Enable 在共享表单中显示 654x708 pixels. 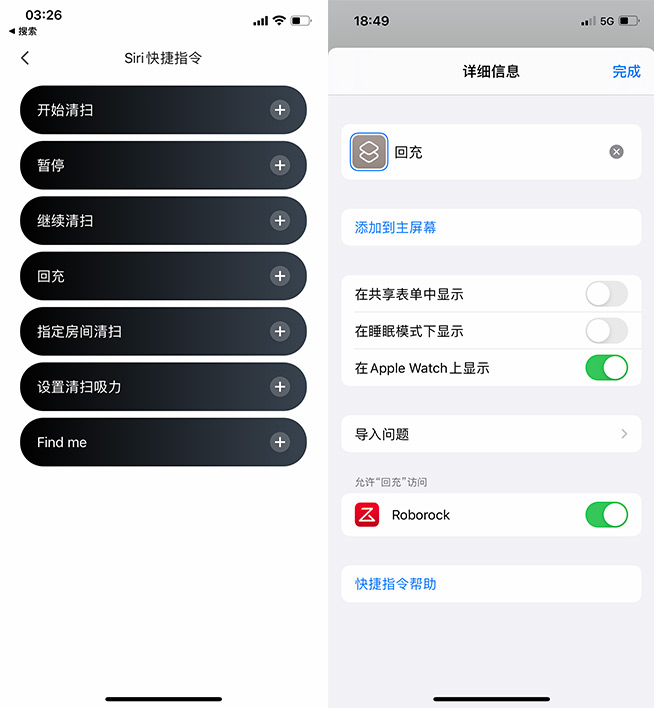point(606,294)
